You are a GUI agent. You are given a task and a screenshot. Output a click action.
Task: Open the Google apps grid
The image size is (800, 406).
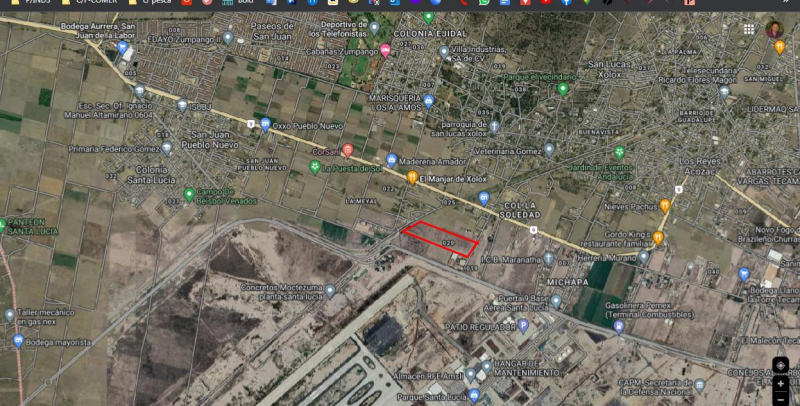(749, 29)
